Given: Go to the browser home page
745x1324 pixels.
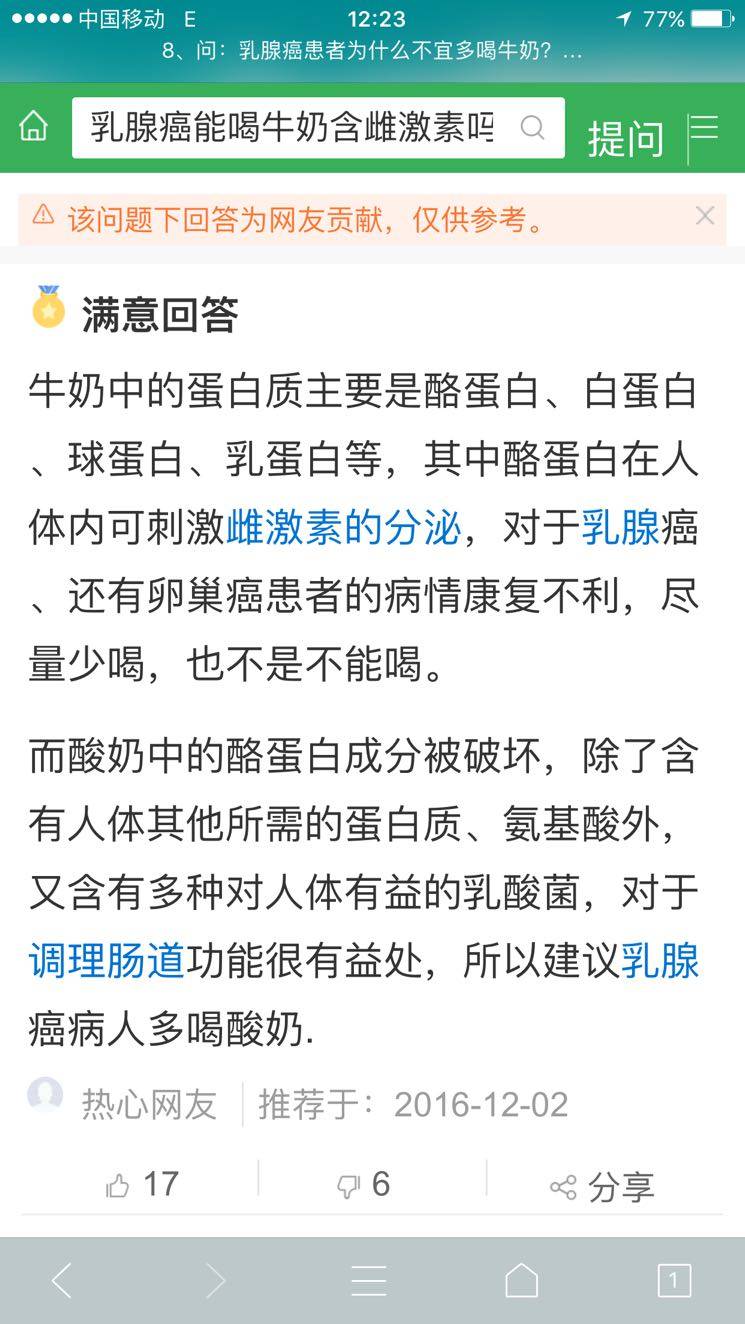Looking at the screenshot, I should click(521, 1280).
